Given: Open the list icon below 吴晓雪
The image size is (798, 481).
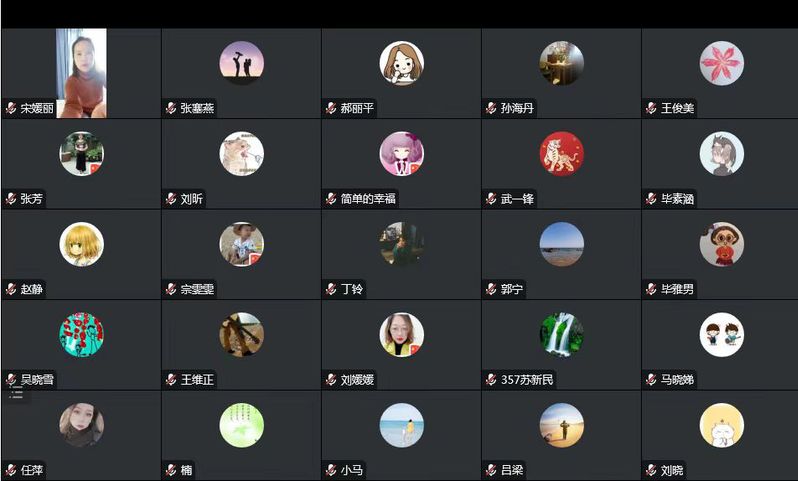Looking at the screenshot, I should [16, 394].
